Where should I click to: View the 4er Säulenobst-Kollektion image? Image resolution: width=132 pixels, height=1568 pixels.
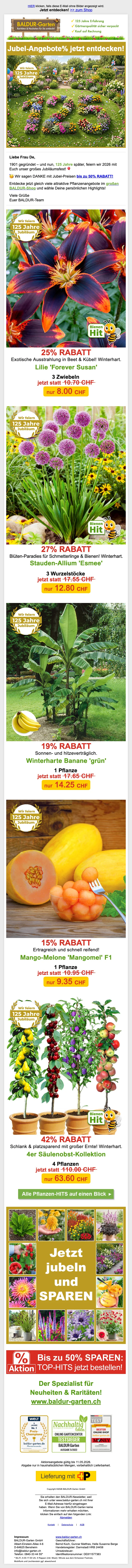[66, 1065]
